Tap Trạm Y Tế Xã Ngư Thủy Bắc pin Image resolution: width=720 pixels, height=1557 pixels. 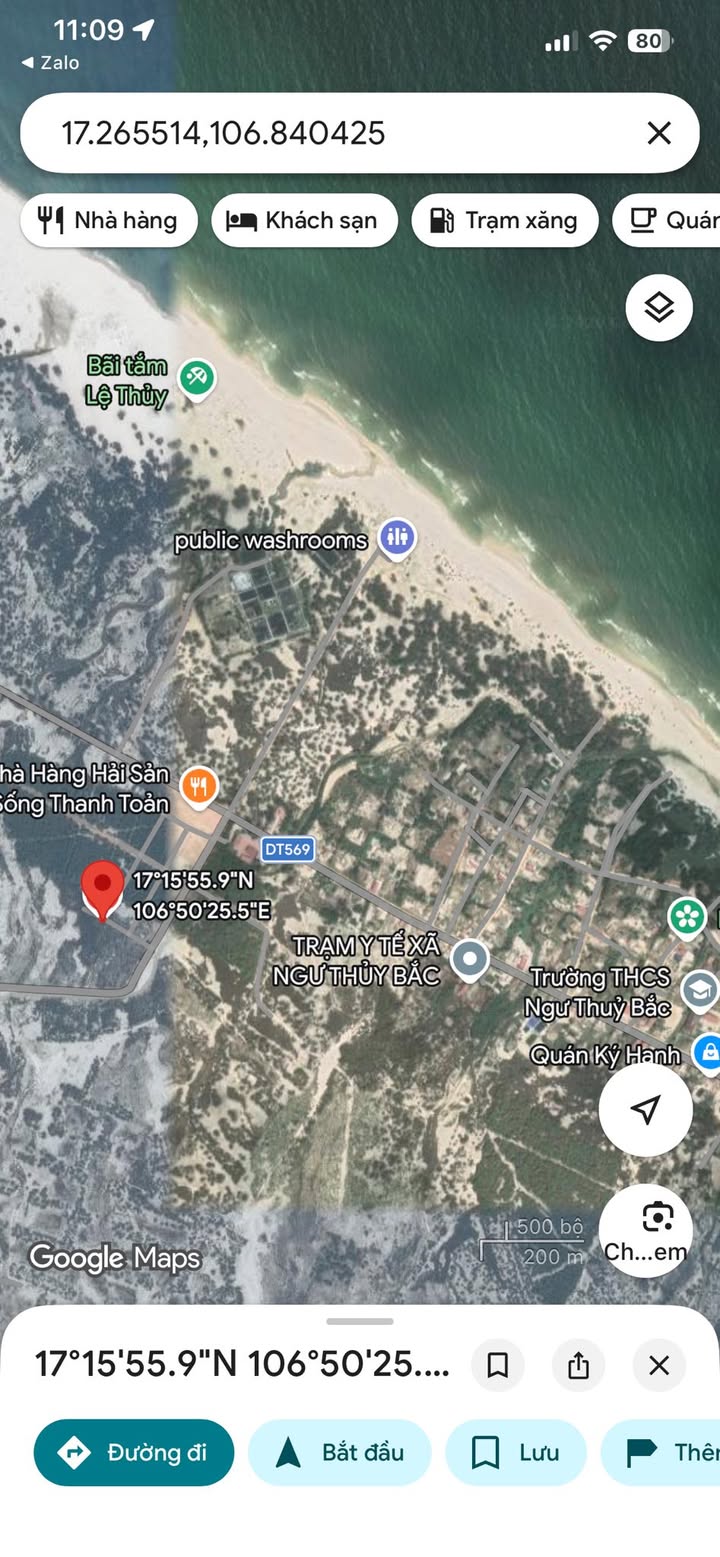coord(469,960)
